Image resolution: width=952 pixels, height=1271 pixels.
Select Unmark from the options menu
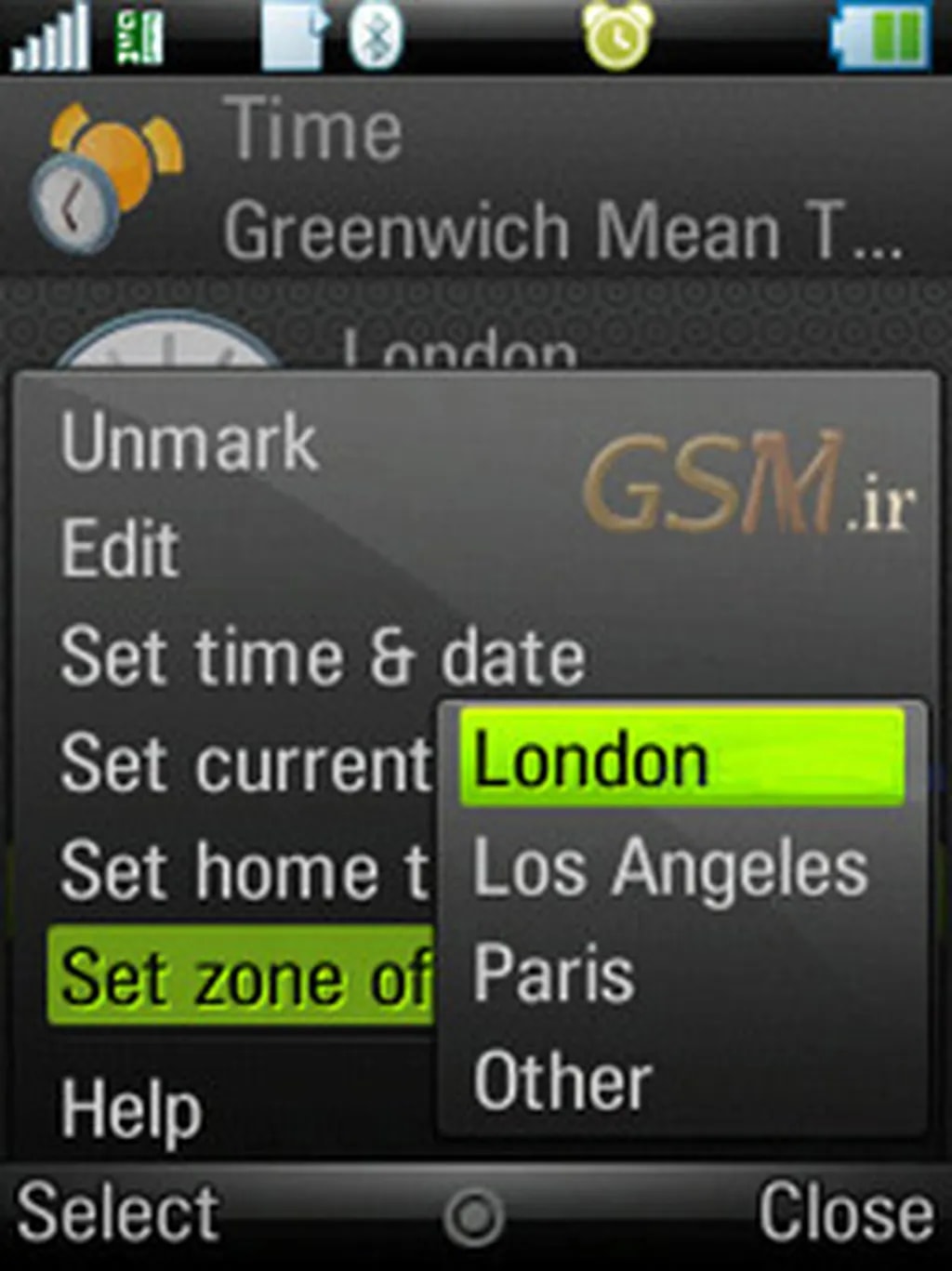(190, 443)
